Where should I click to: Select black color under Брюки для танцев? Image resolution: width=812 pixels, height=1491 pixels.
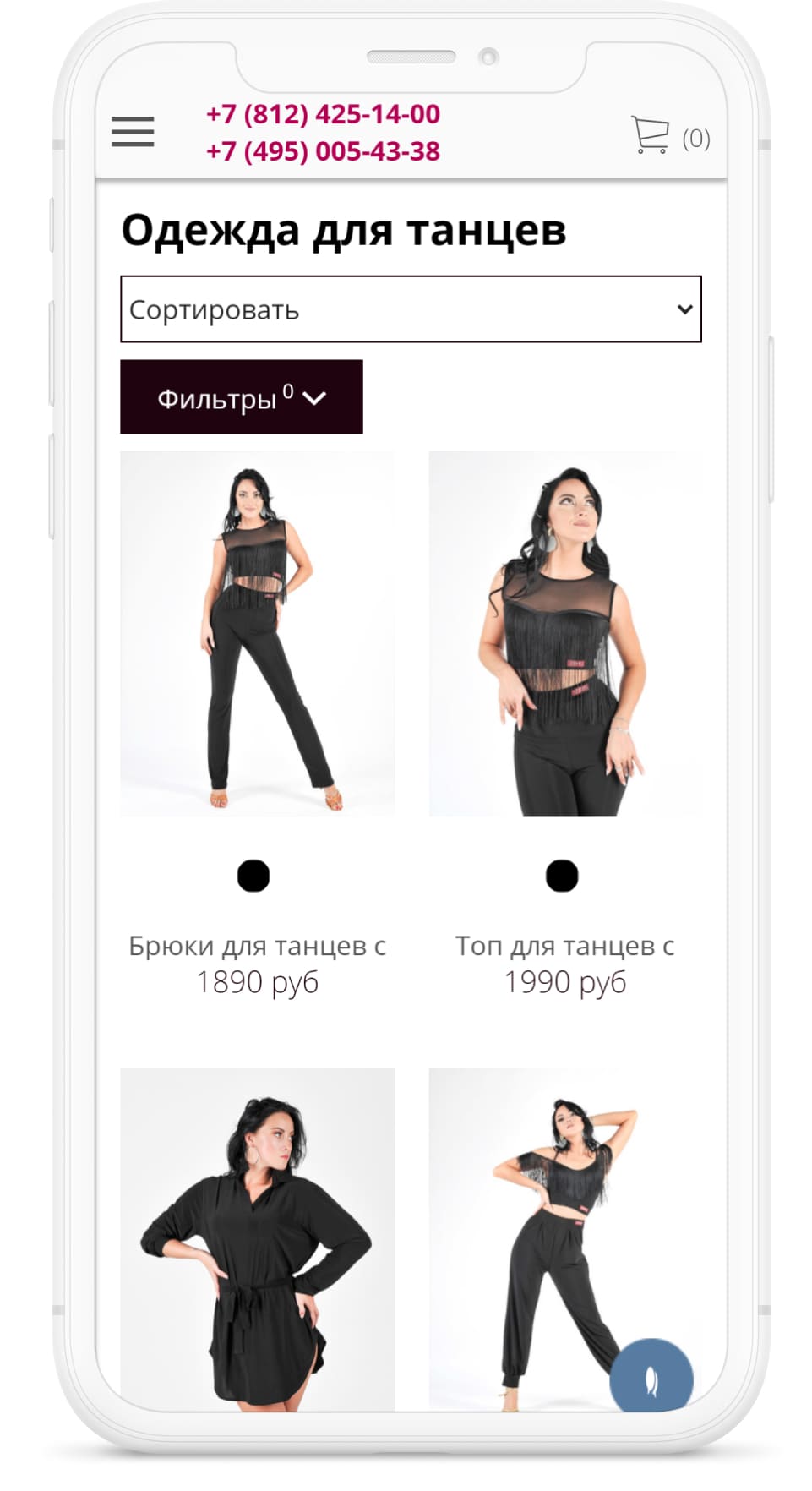(x=253, y=876)
